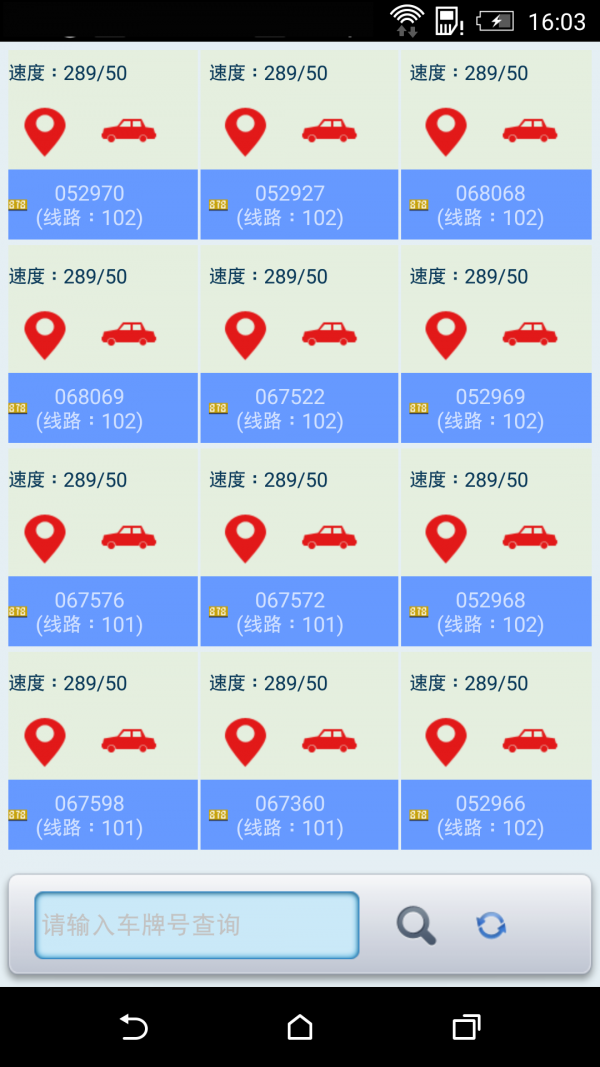View location pin of vehicle 067572

click(x=245, y=539)
